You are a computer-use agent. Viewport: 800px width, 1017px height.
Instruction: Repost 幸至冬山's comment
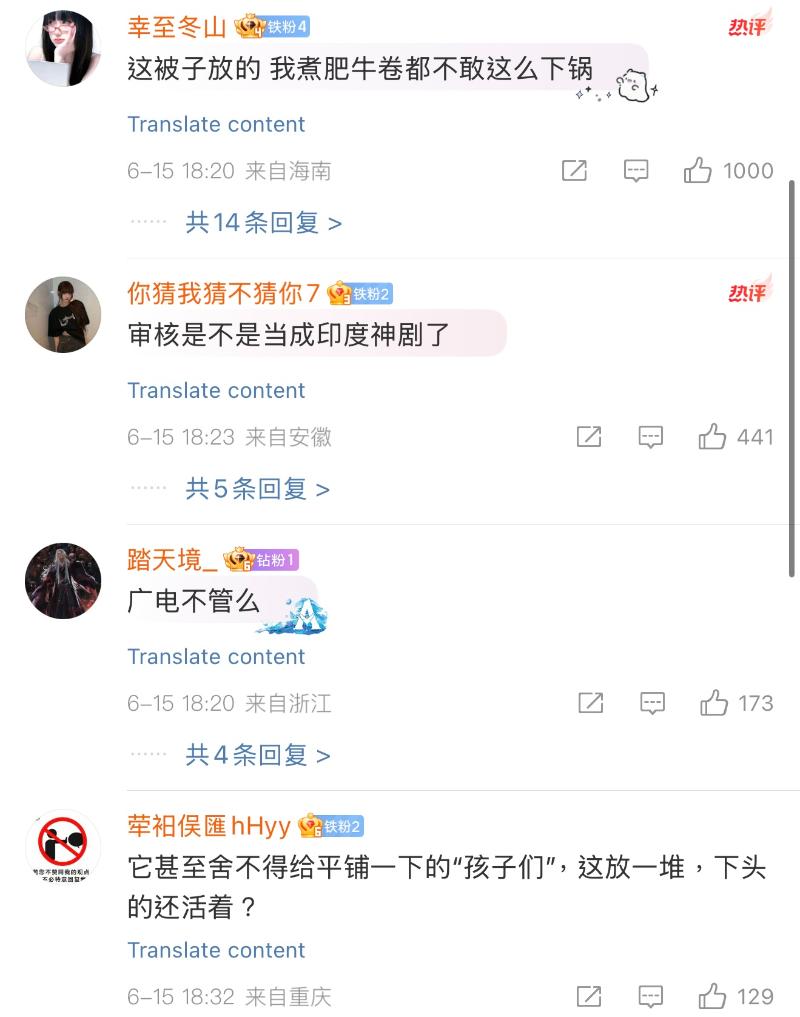pos(574,171)
